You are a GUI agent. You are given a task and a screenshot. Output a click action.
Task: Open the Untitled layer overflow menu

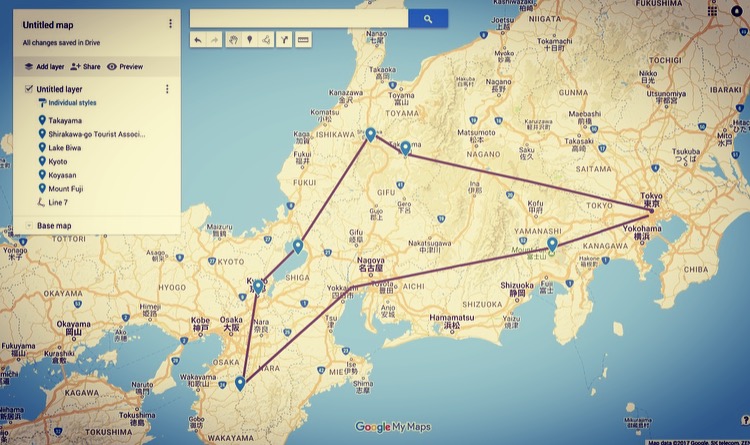click(167, 89)
